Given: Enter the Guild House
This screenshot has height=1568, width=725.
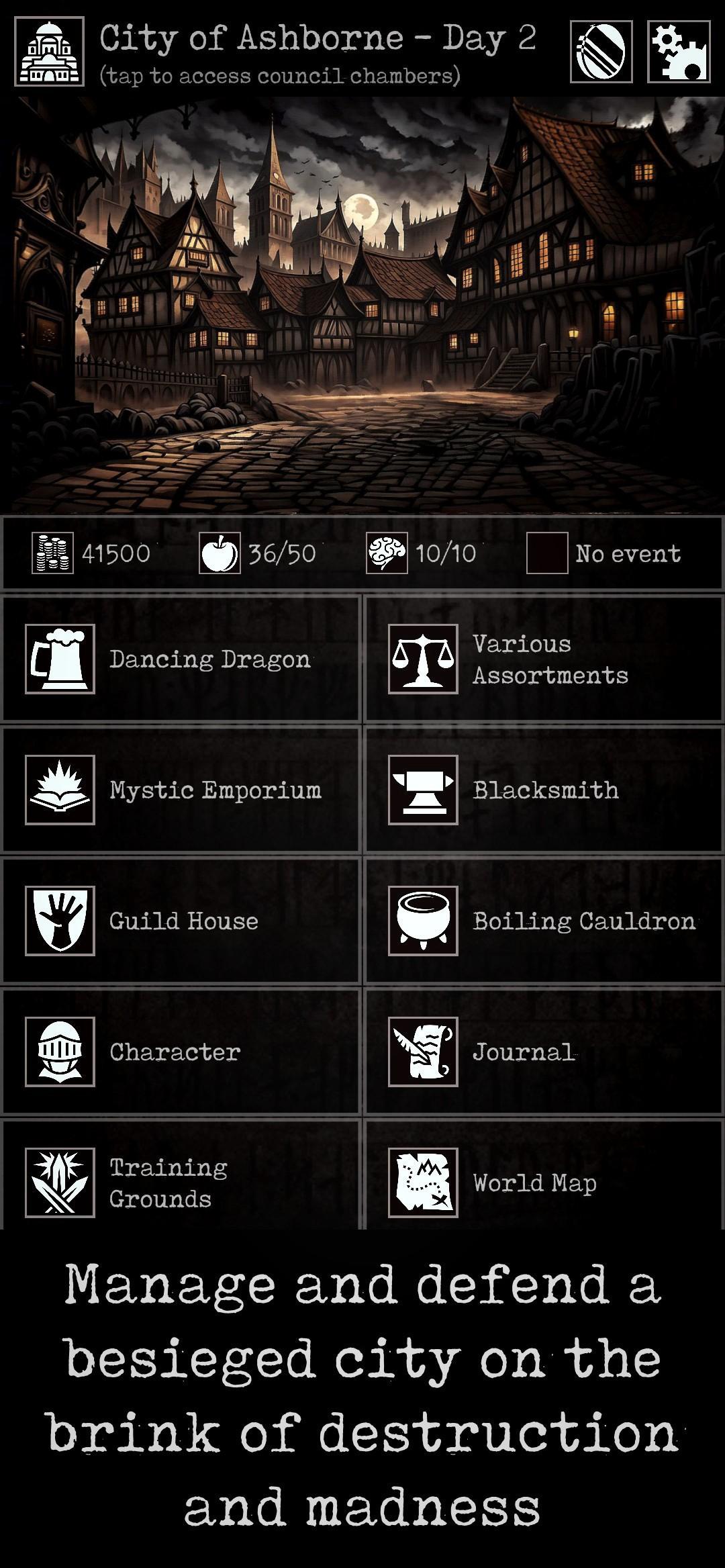Looking at the screenshot, I should click(x=181, y=921).
